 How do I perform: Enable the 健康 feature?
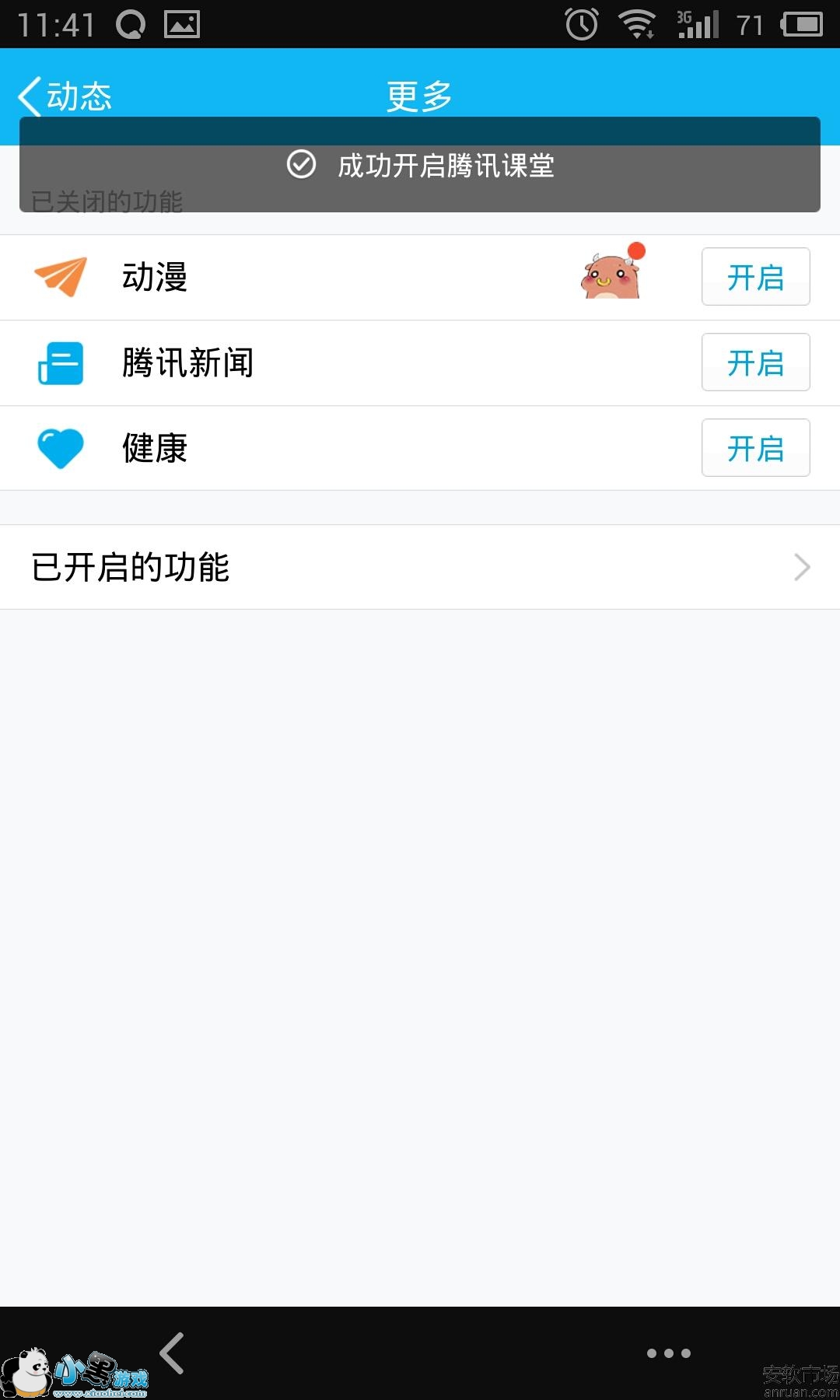point(754,448)
